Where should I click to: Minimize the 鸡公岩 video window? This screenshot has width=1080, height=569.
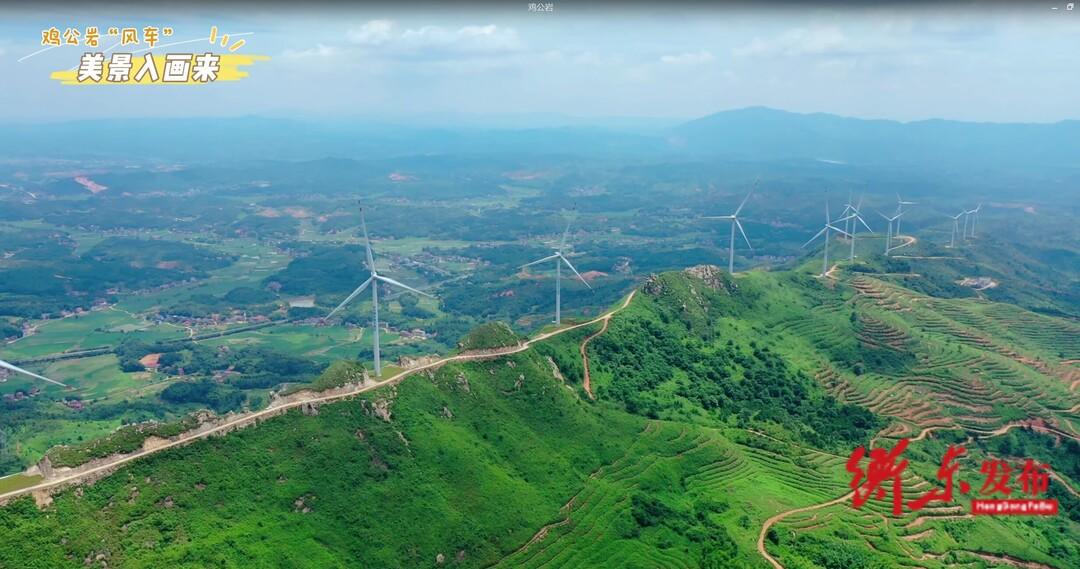point(1054,8)
